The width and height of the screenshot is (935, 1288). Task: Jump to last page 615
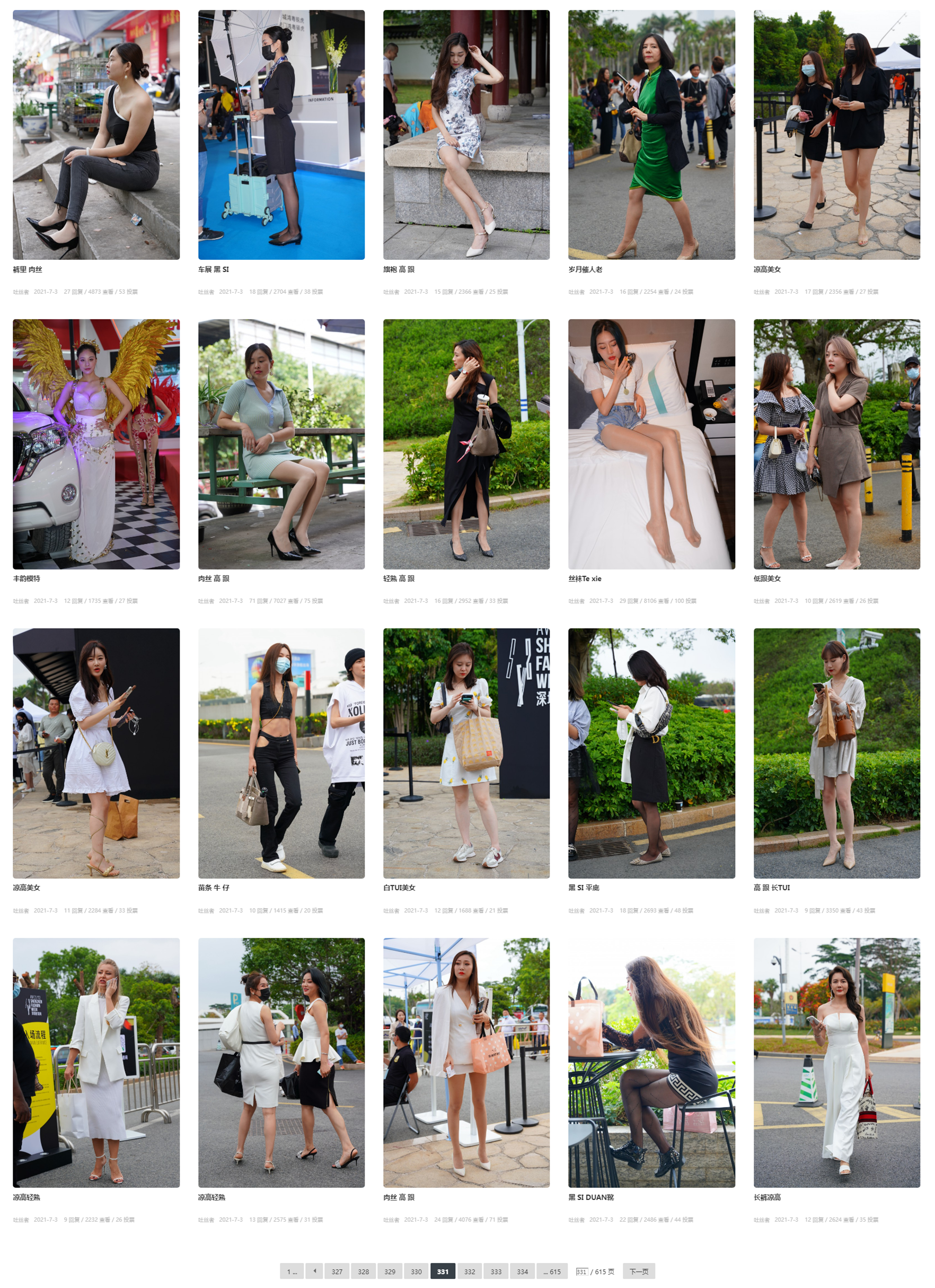(551, 1272)
